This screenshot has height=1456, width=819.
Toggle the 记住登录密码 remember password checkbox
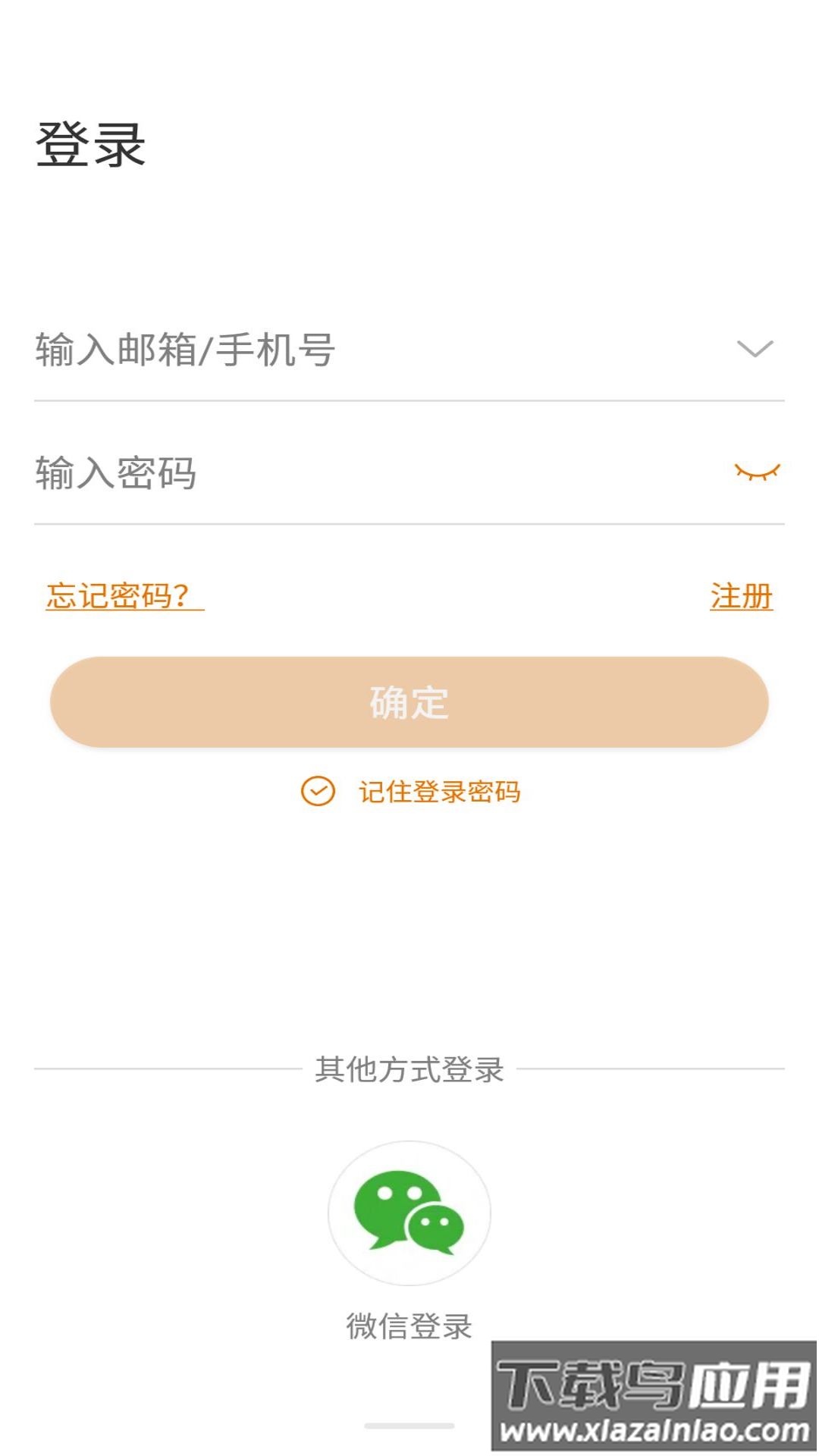tap(318, 792)
